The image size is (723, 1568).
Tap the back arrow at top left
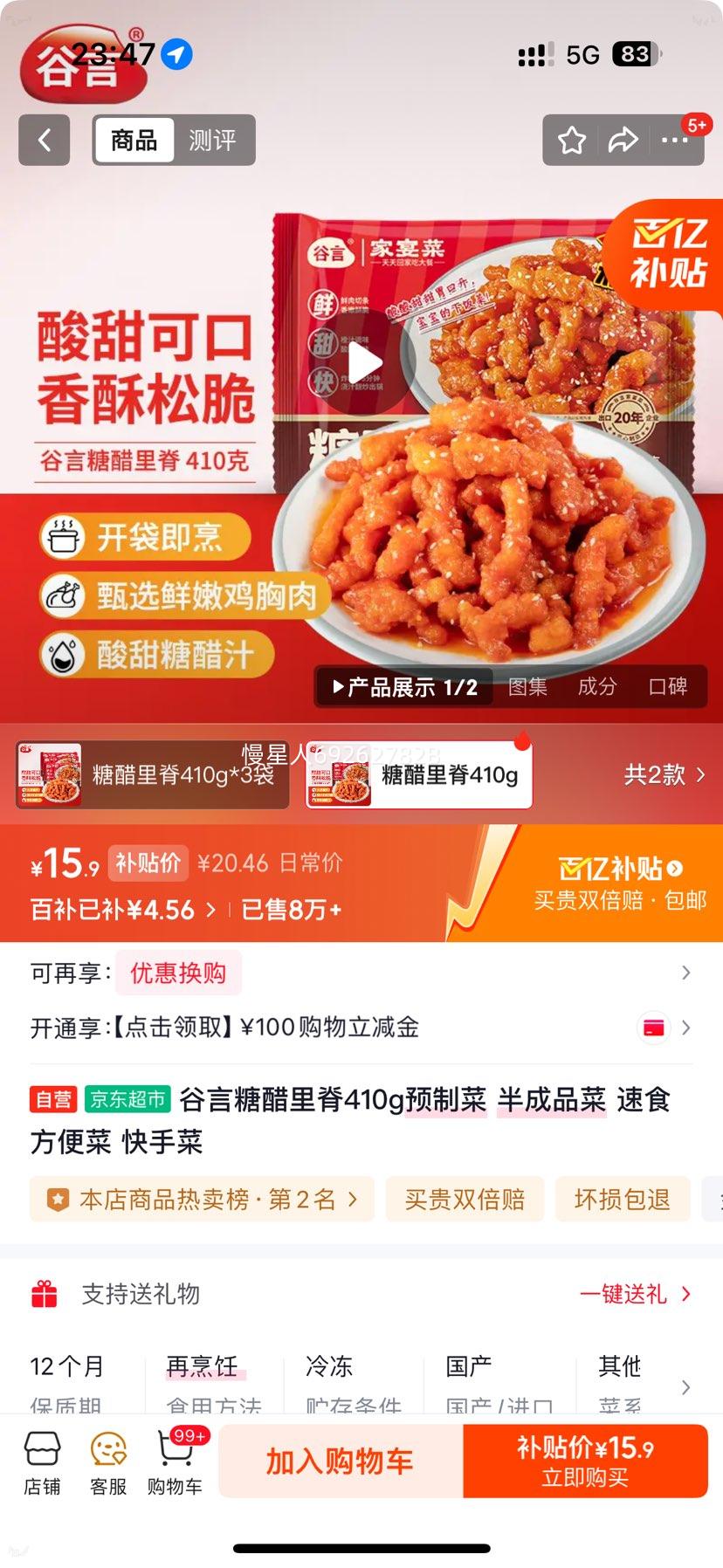tap(44, 141)
